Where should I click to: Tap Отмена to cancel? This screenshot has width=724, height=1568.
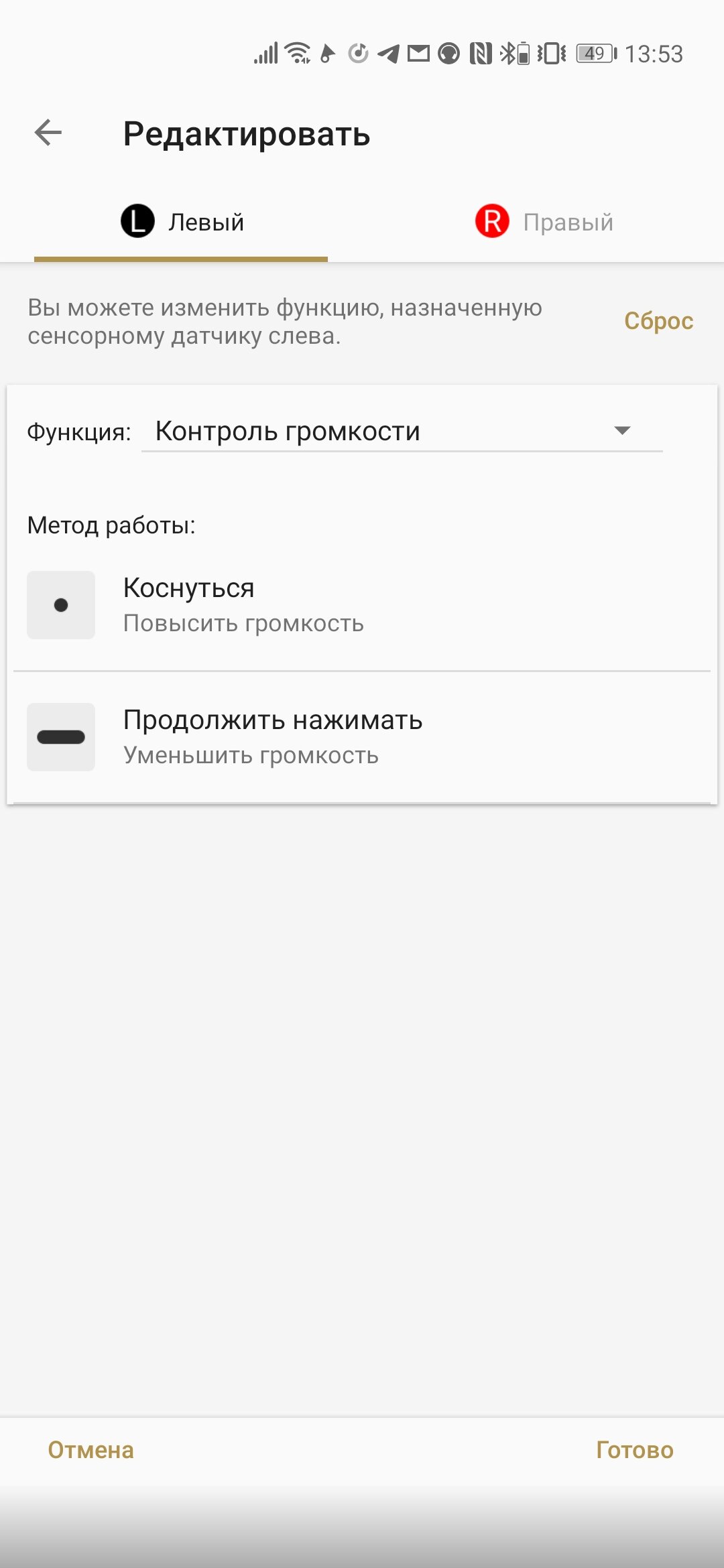(91, 1450)
